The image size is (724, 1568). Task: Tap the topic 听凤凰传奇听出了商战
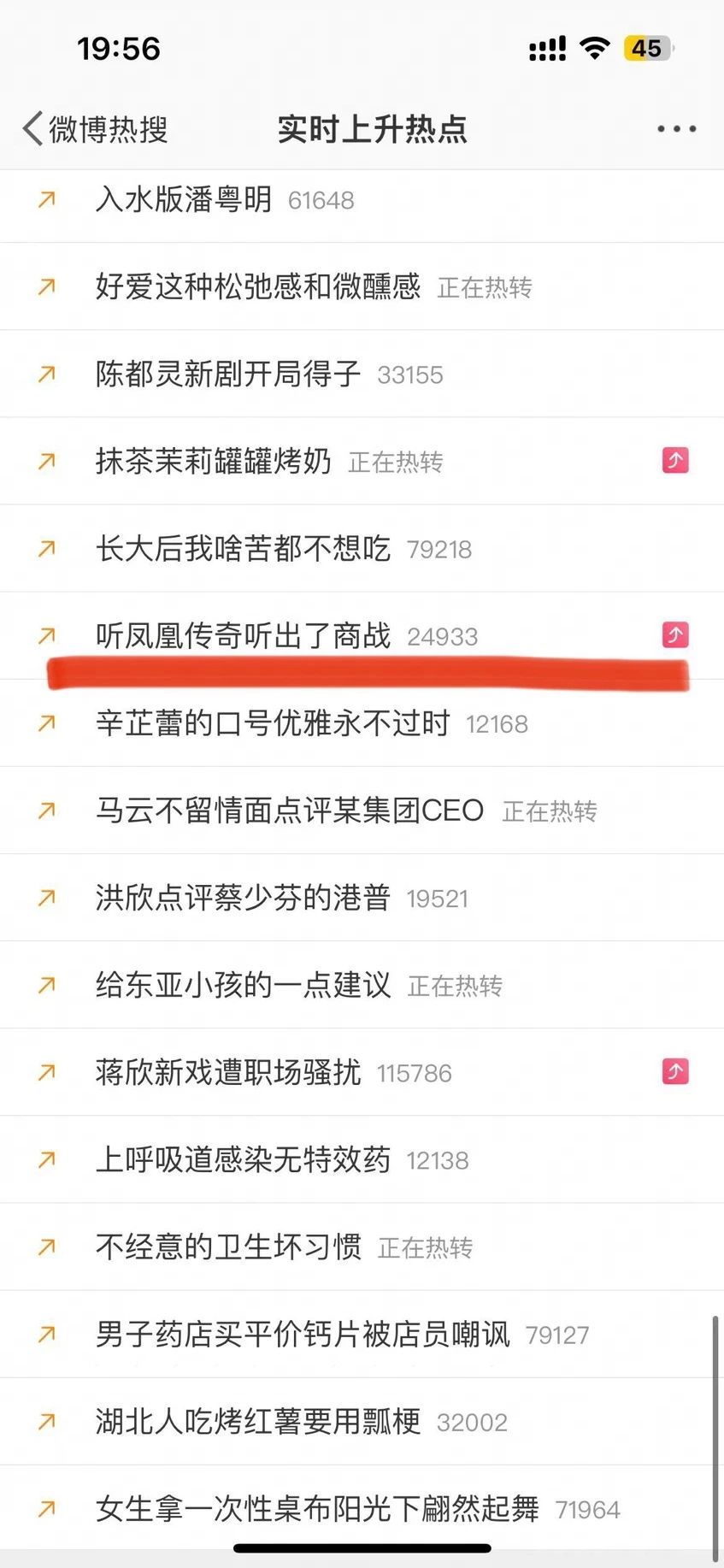[x=243, y=636]
